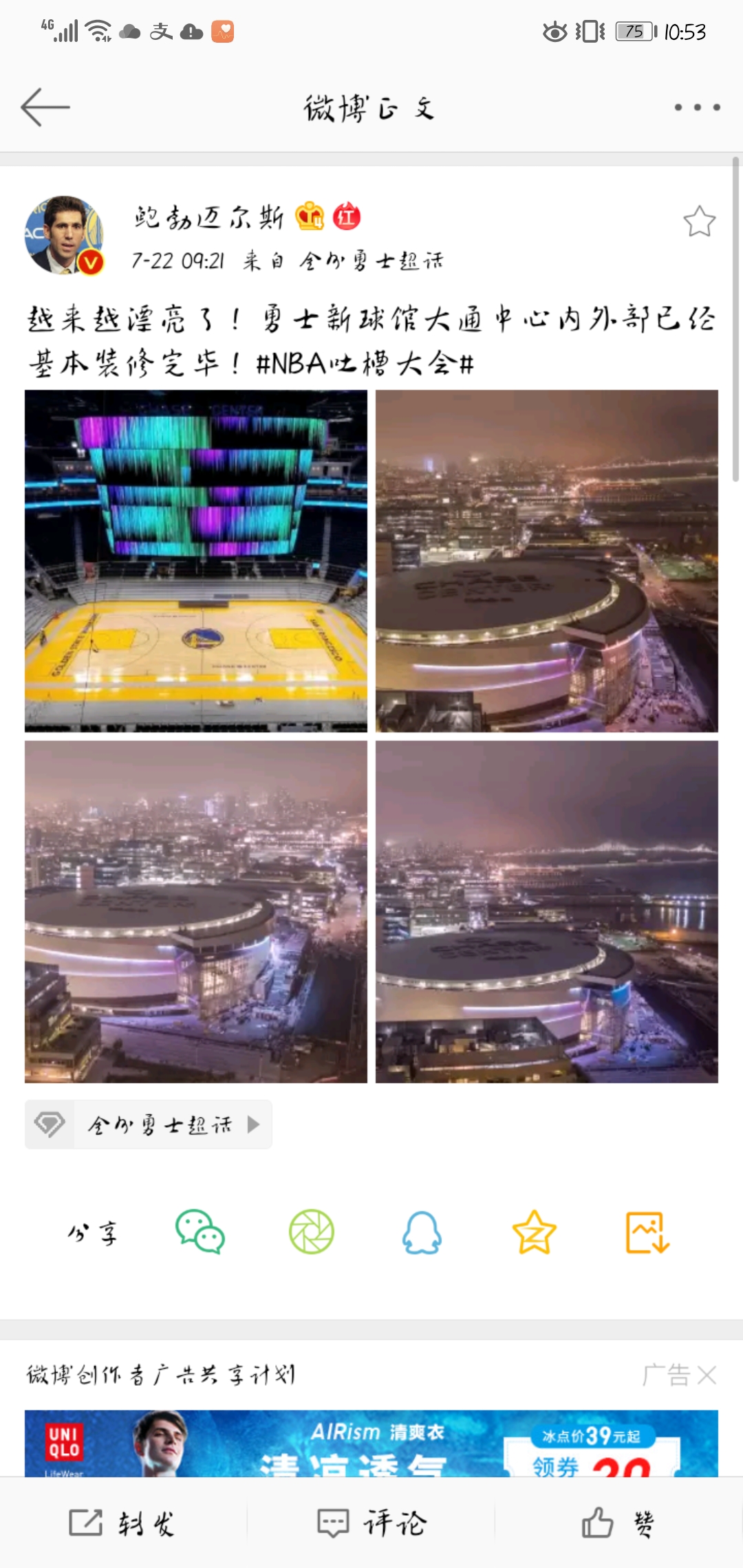
Task: Open the 全球勇士超话 super topic chip
Action: (x=149, y=1124)
